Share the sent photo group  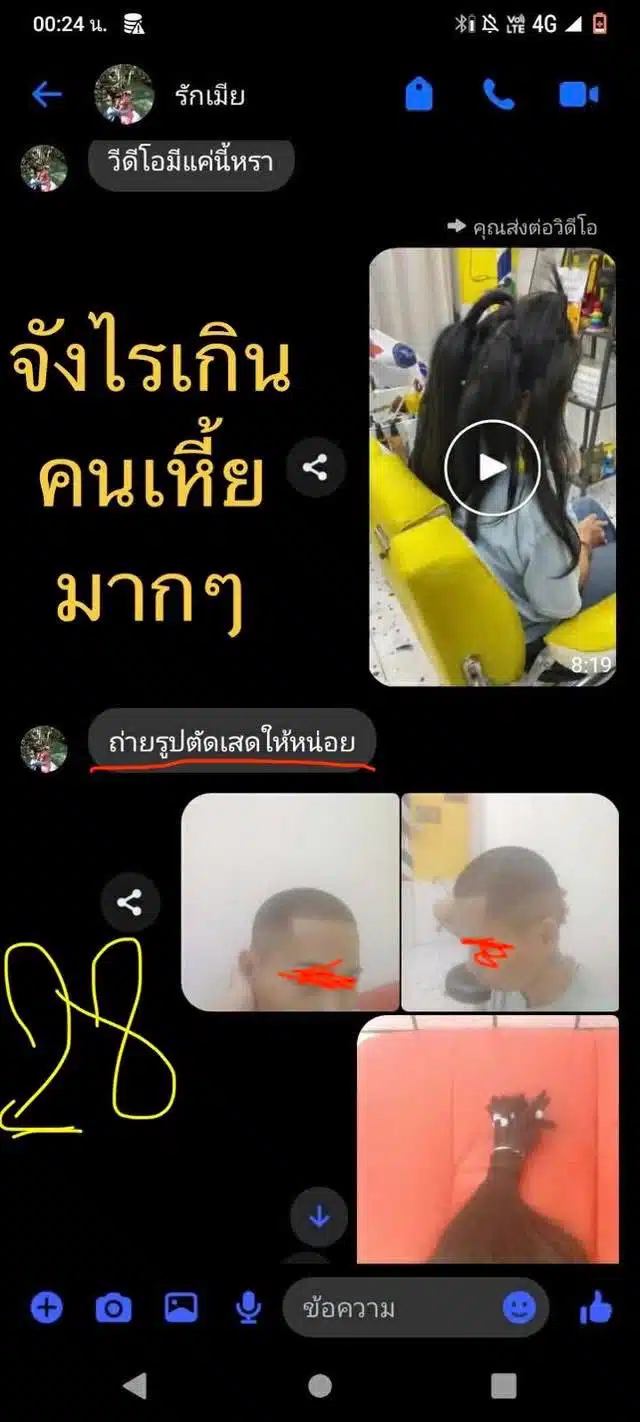click(x=129, y=903)
